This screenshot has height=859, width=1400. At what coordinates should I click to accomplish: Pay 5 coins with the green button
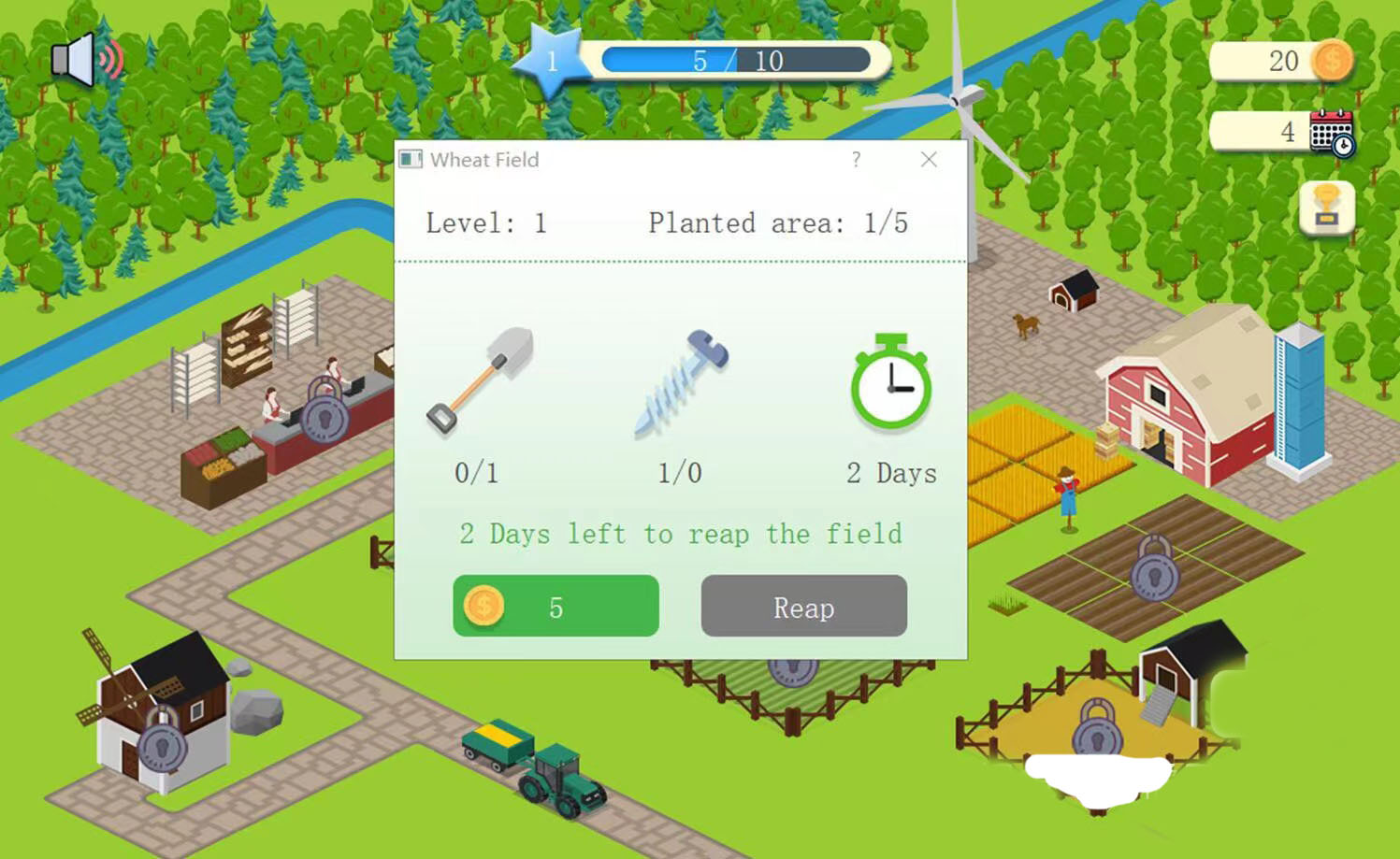(x=556, y=607)
